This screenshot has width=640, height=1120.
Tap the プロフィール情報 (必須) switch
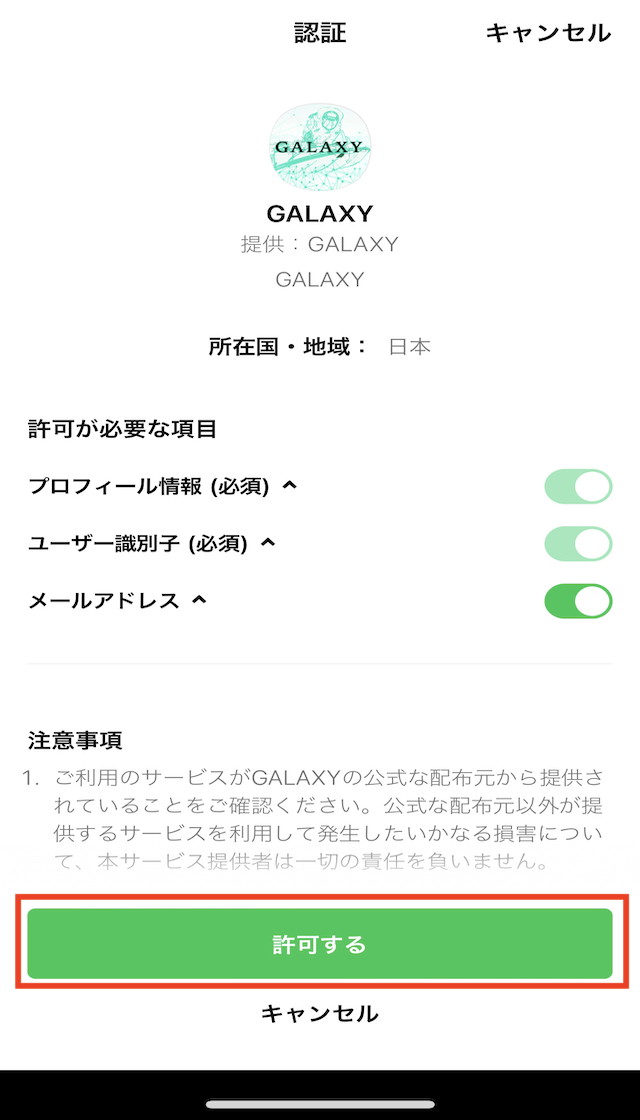point(579,486)
